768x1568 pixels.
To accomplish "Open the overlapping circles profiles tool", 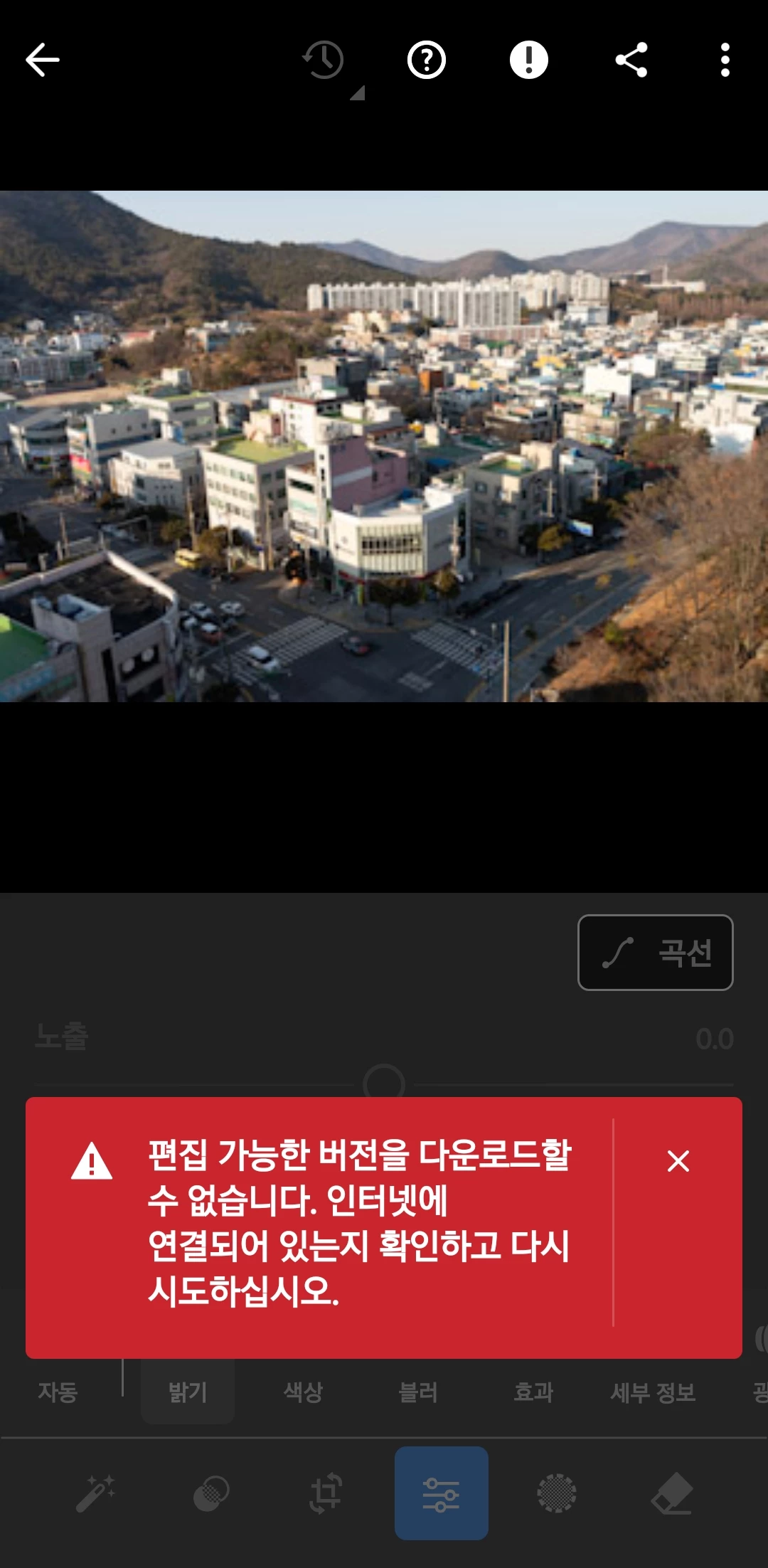I will click(x=211, y=1493).
